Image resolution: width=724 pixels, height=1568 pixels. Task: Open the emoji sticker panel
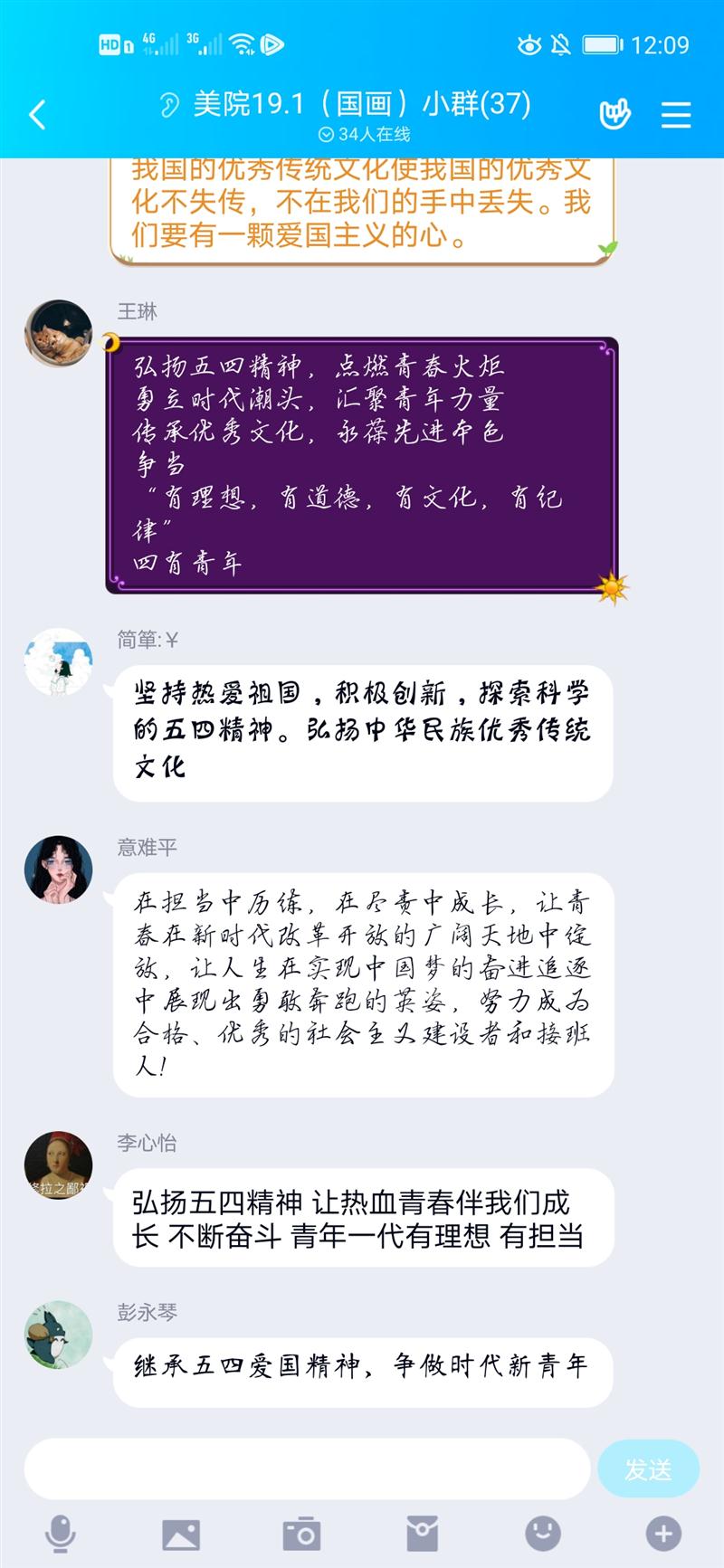(x=543, y=1533)
